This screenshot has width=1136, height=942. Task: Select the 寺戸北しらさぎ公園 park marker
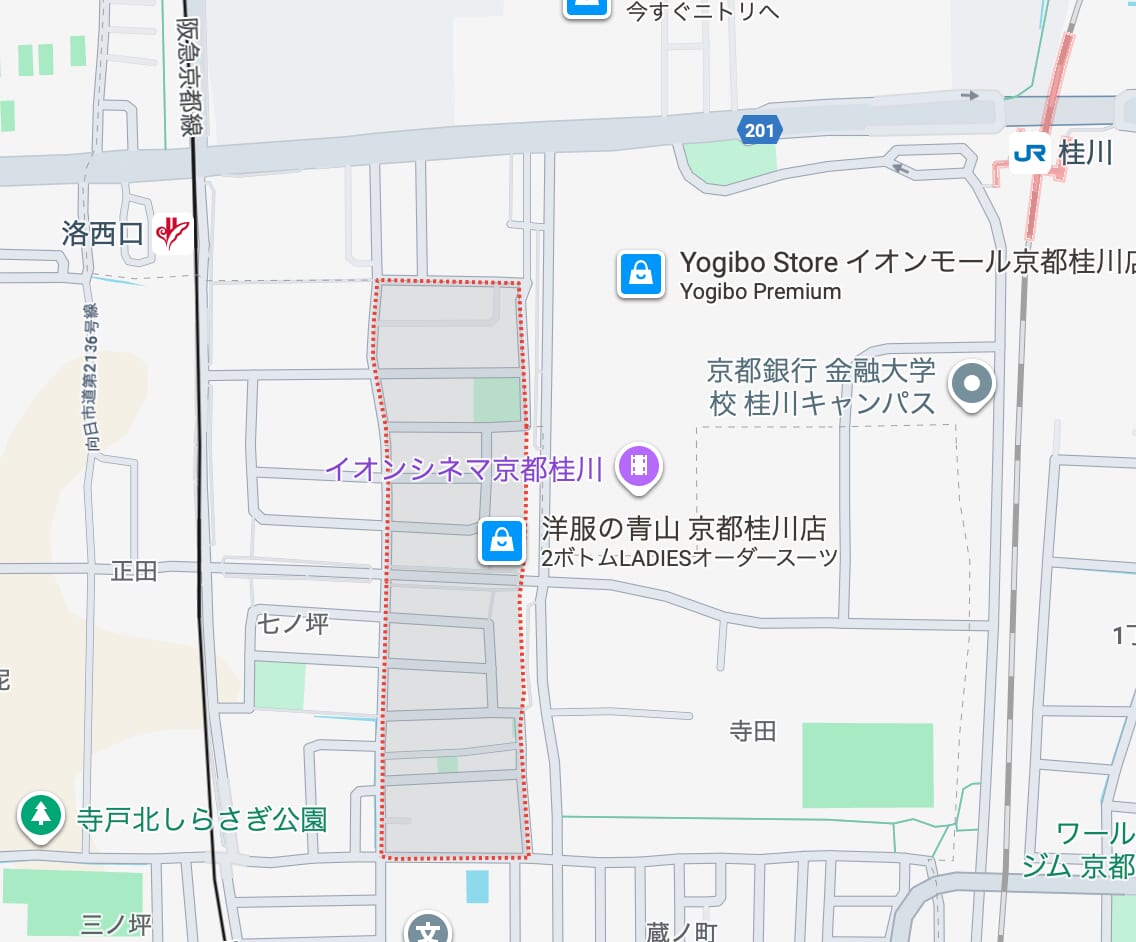[40, 816]
